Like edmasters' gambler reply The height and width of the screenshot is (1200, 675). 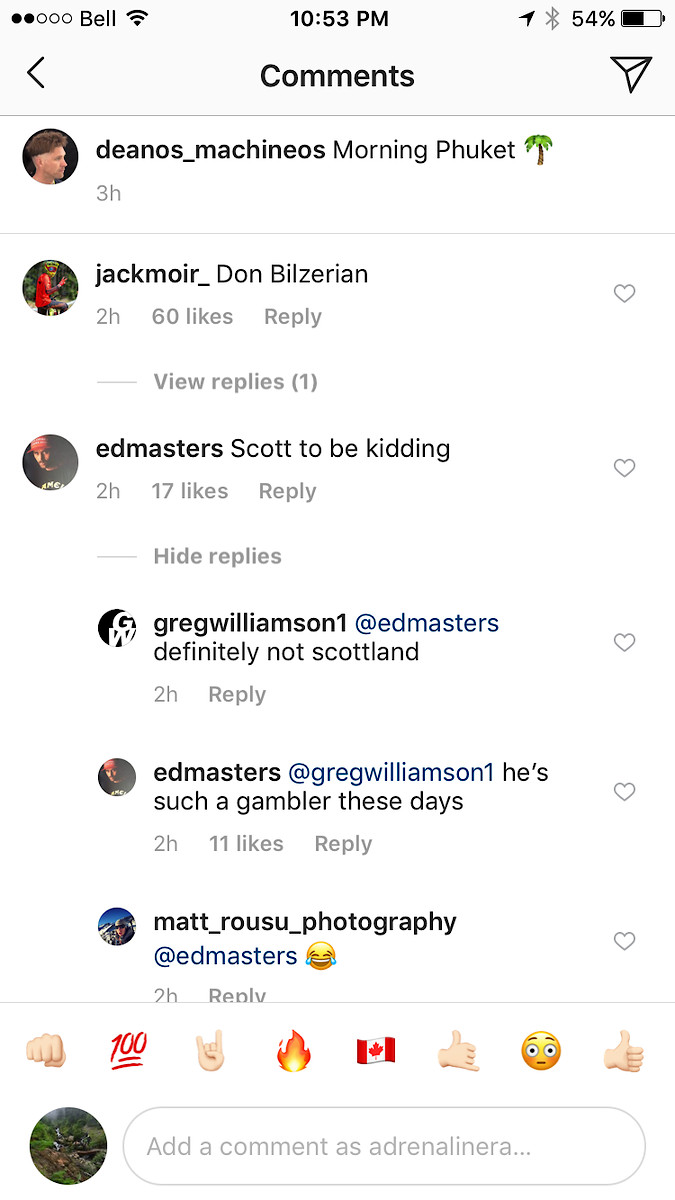click(x=624, y=792)
